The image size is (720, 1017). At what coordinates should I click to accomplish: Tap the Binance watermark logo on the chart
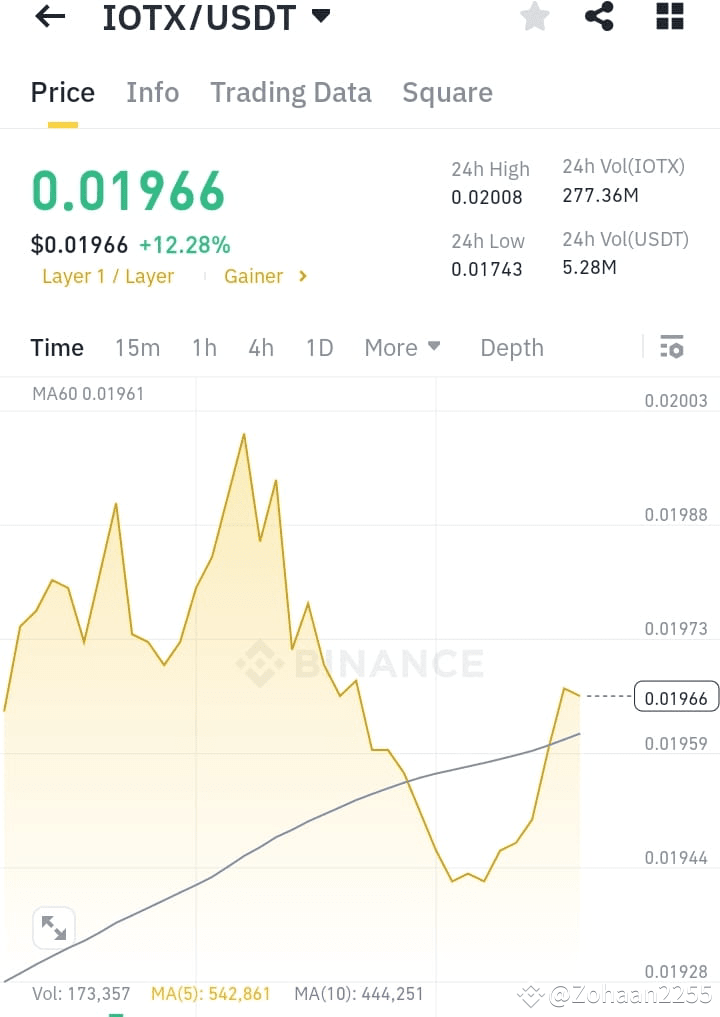[360, 662]
